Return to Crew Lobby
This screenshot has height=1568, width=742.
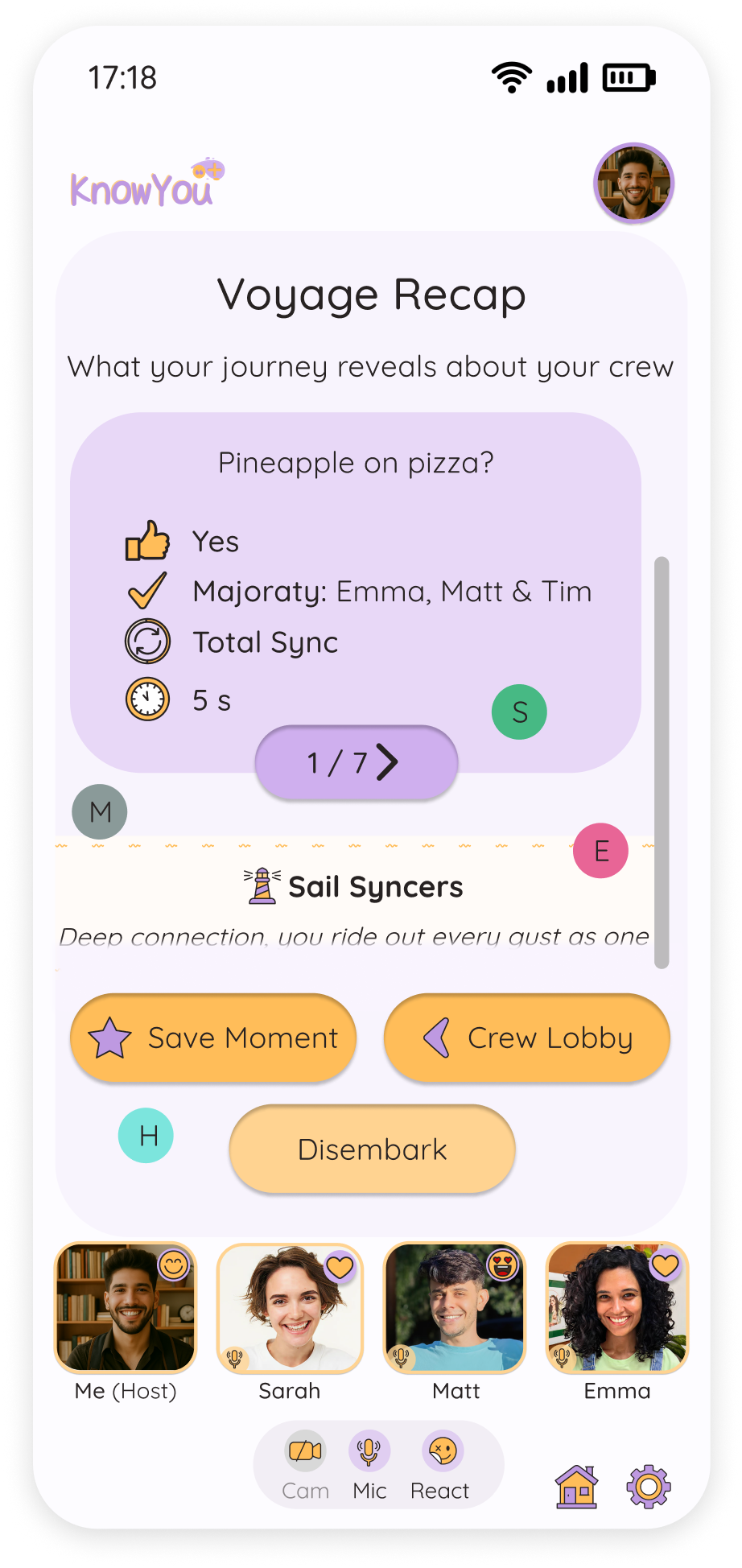click(527, 1038)
